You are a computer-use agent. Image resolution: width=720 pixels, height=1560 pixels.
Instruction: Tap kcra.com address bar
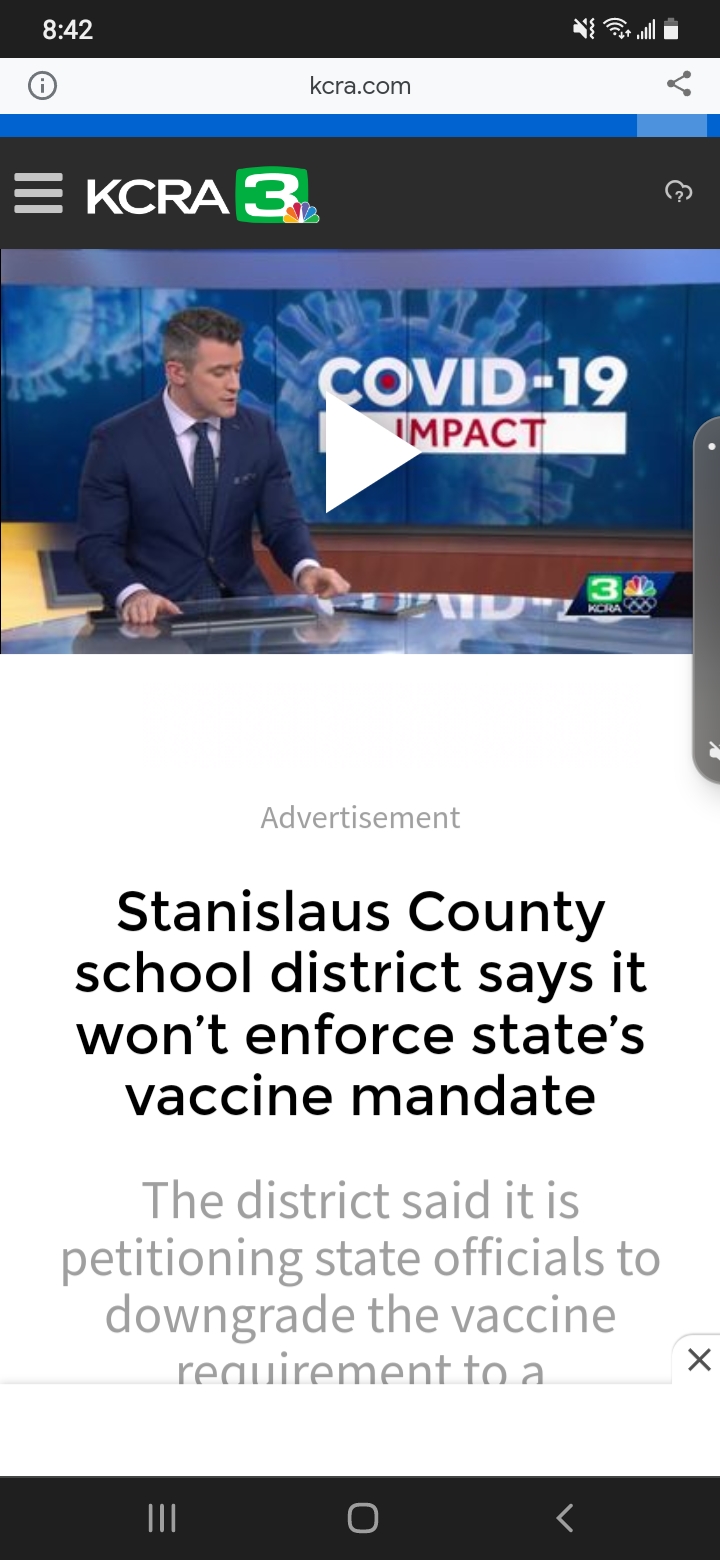tap(360, 86)
